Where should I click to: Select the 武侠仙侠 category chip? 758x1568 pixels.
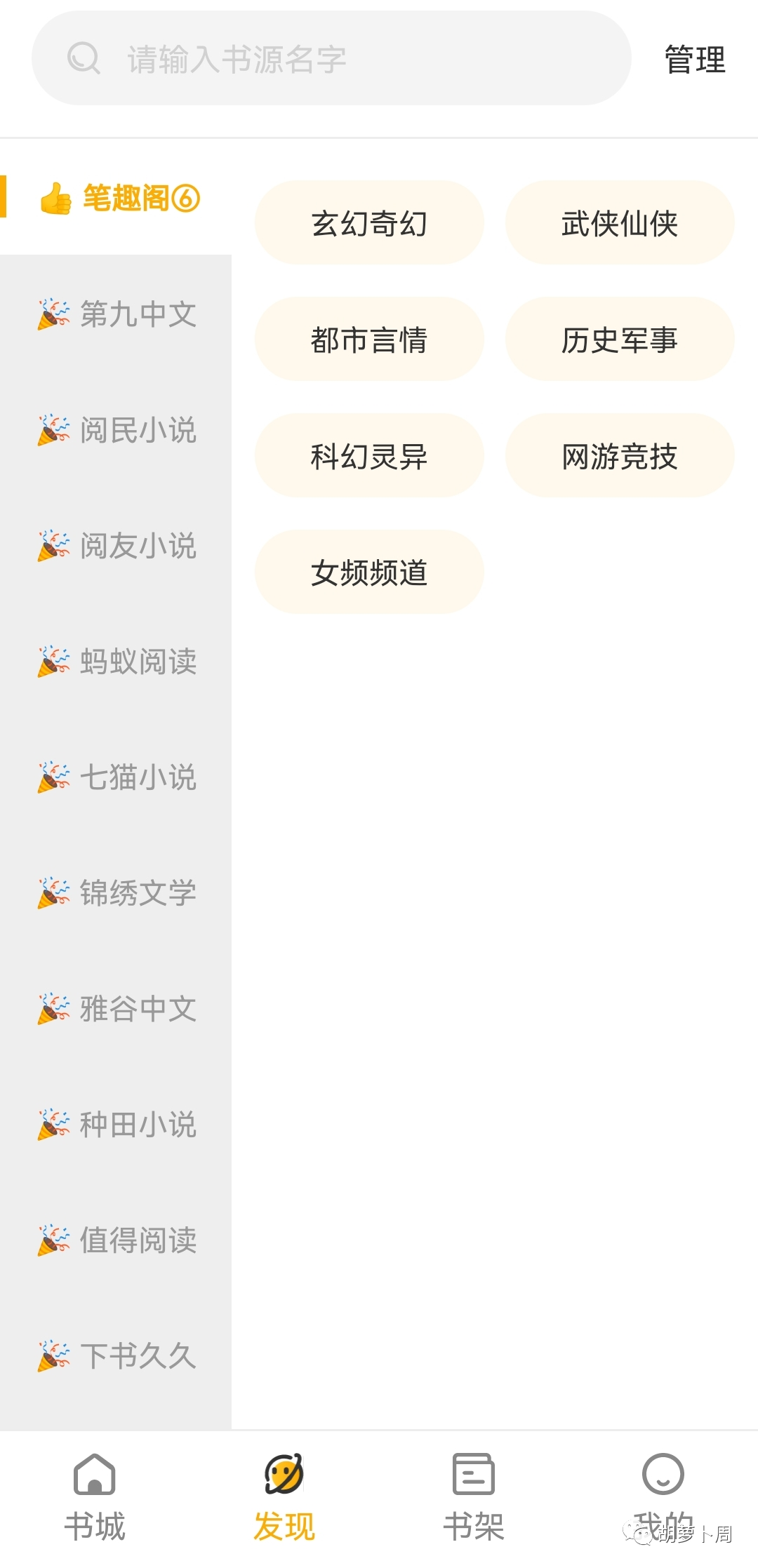coord(620,223)
